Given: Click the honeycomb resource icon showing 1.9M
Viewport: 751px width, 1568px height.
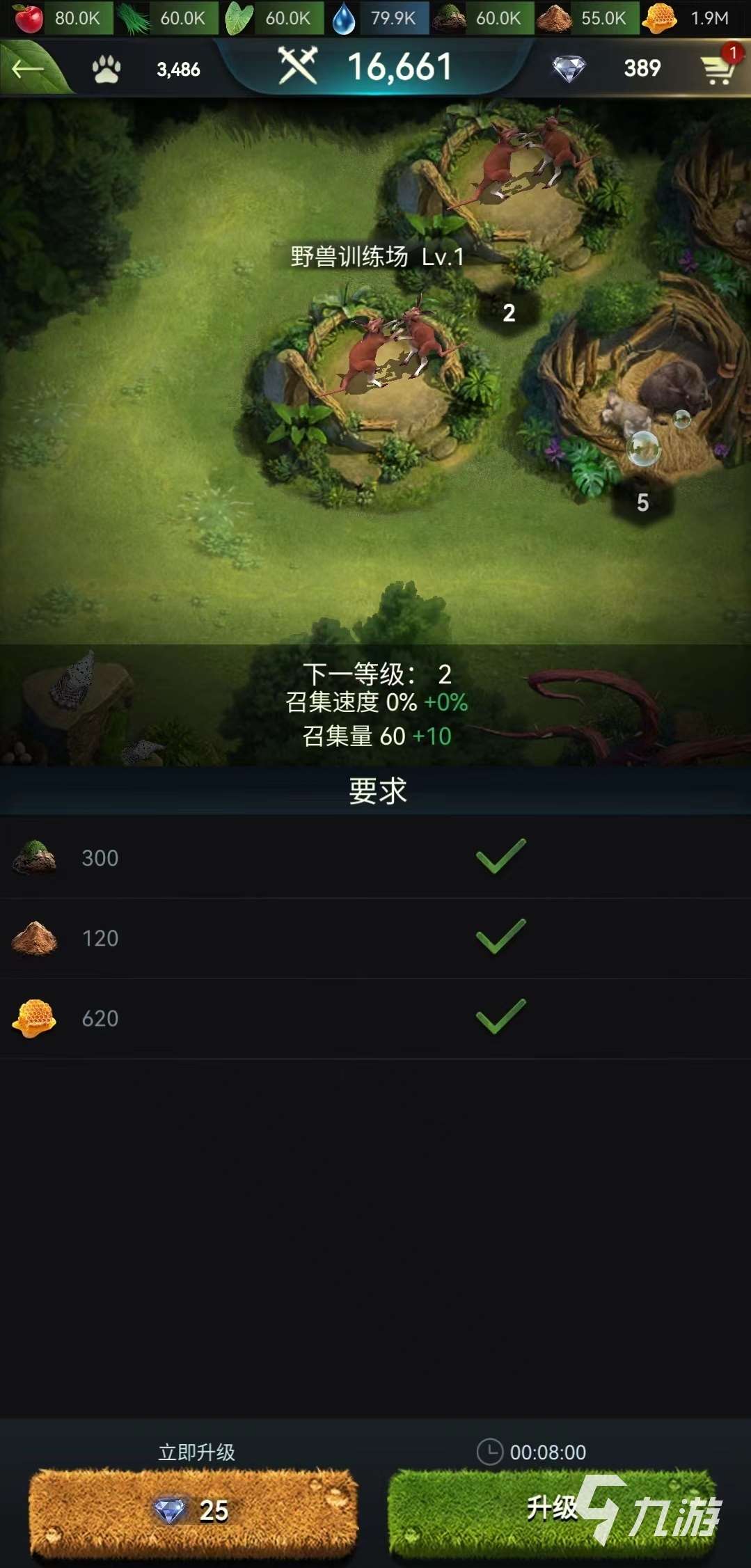Looking at the screenshot, I should [x=660, y=19].
